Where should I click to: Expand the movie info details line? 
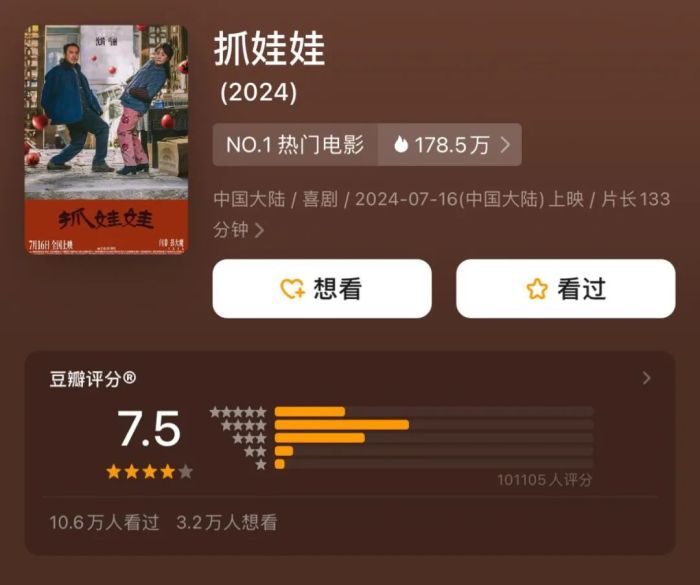coord(259,230)
